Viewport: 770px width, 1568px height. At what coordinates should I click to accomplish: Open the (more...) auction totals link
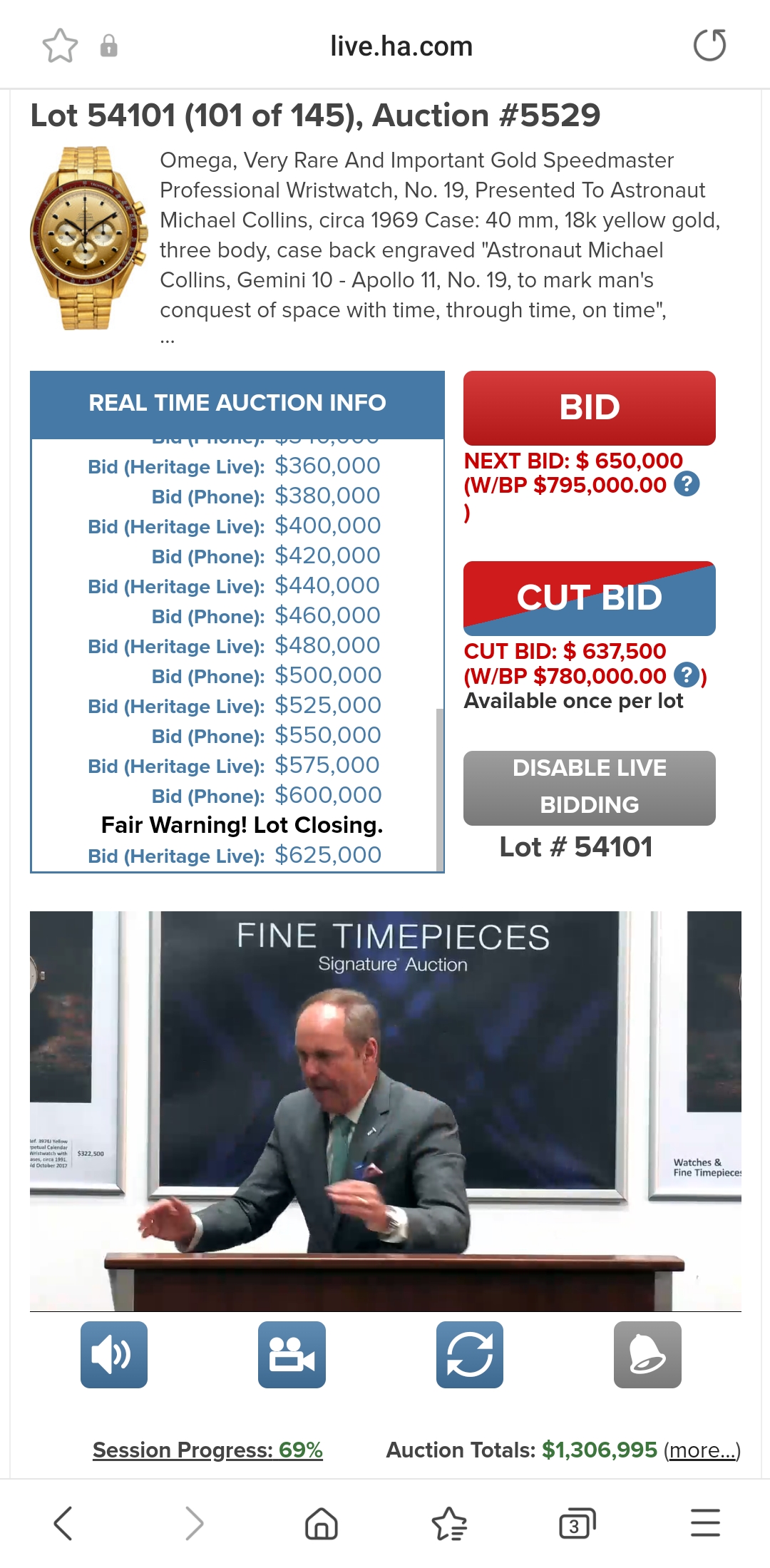point(702,1450)
